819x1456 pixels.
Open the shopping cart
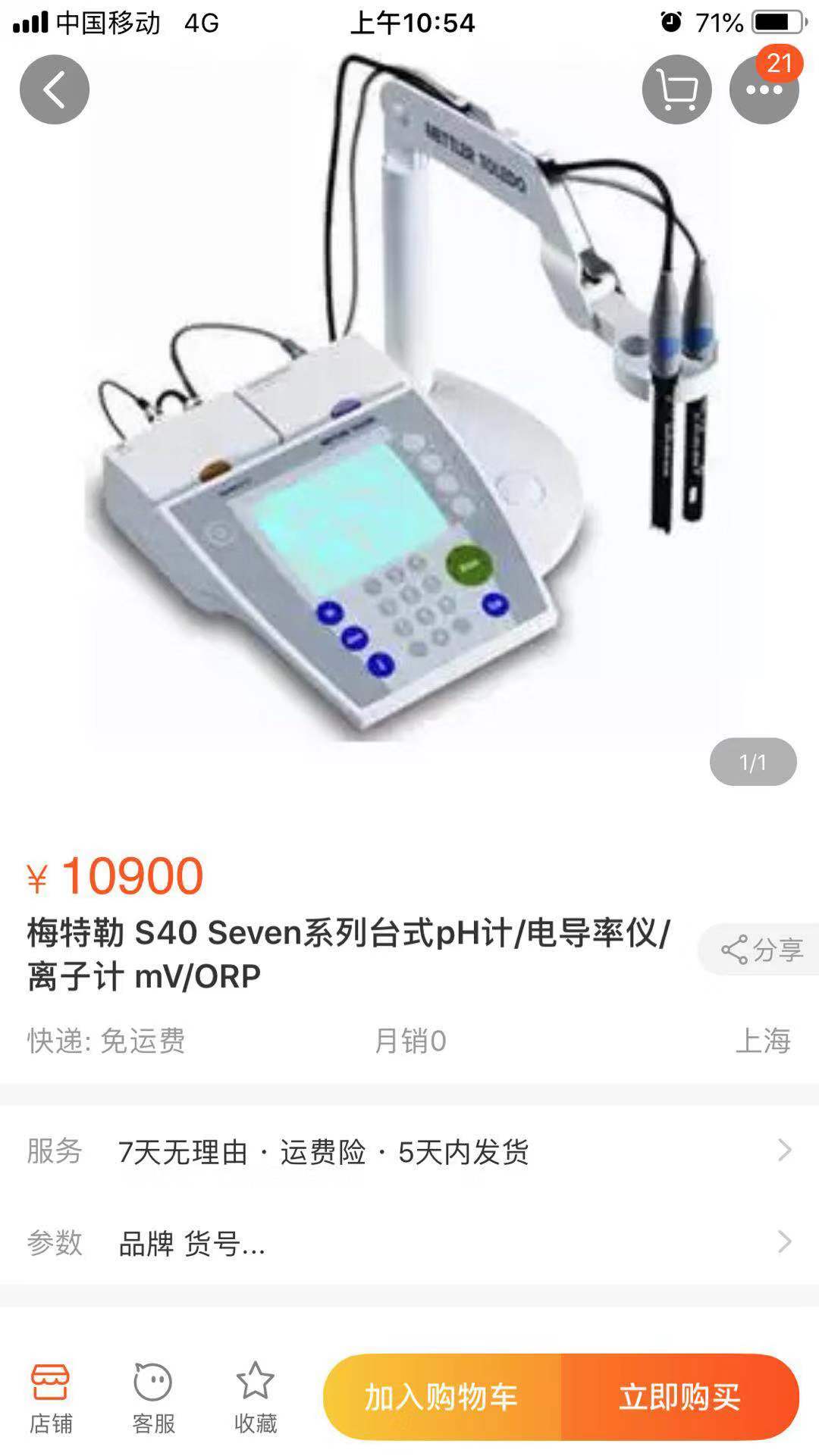point(676,89)
